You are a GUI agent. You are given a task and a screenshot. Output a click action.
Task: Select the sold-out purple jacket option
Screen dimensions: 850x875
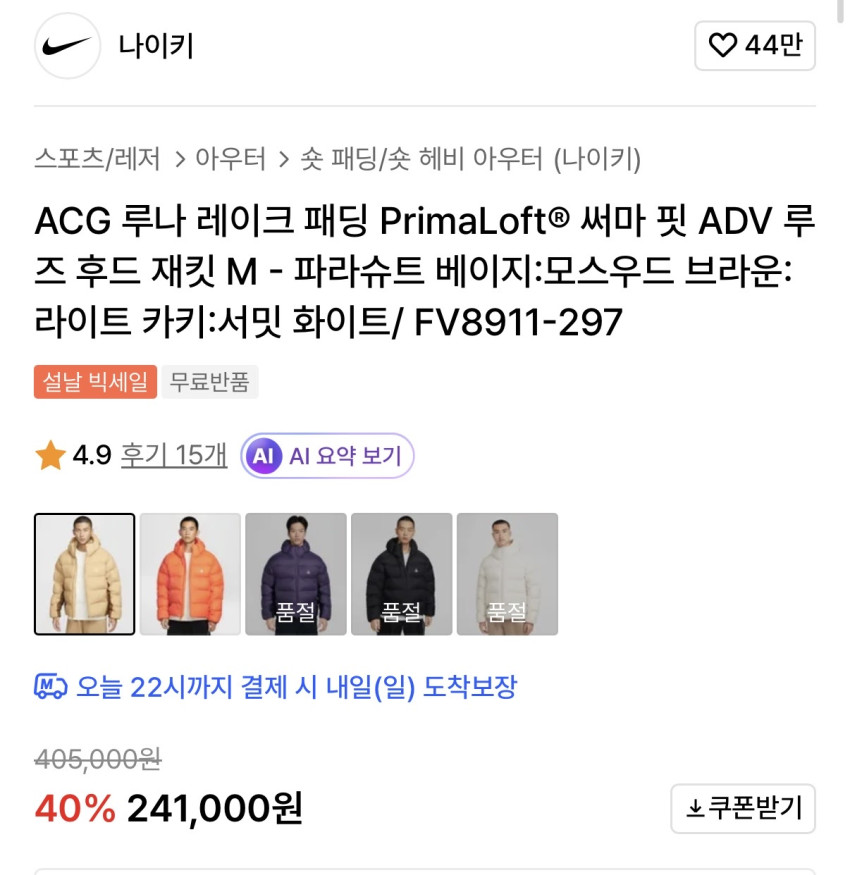coord(296,574)
